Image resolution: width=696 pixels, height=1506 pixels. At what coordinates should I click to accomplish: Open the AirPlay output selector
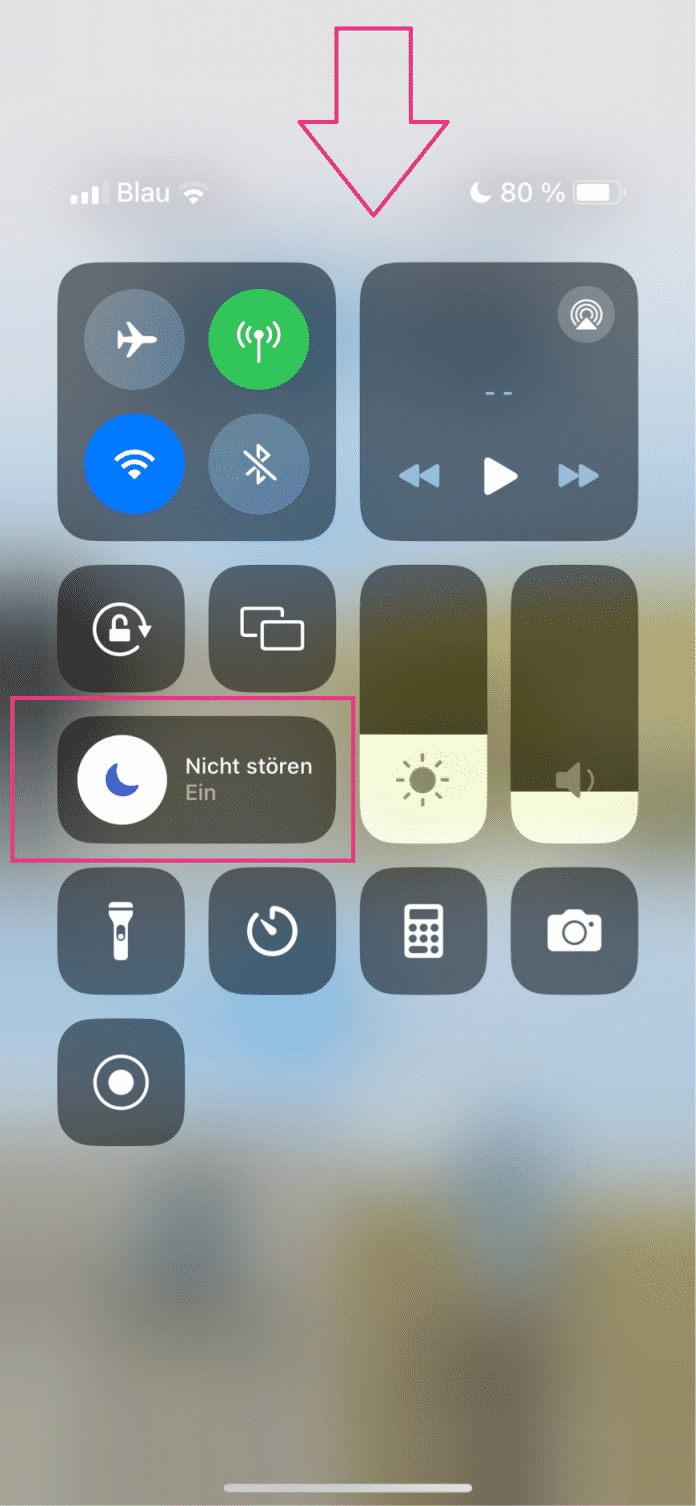[x=586, y=316]
